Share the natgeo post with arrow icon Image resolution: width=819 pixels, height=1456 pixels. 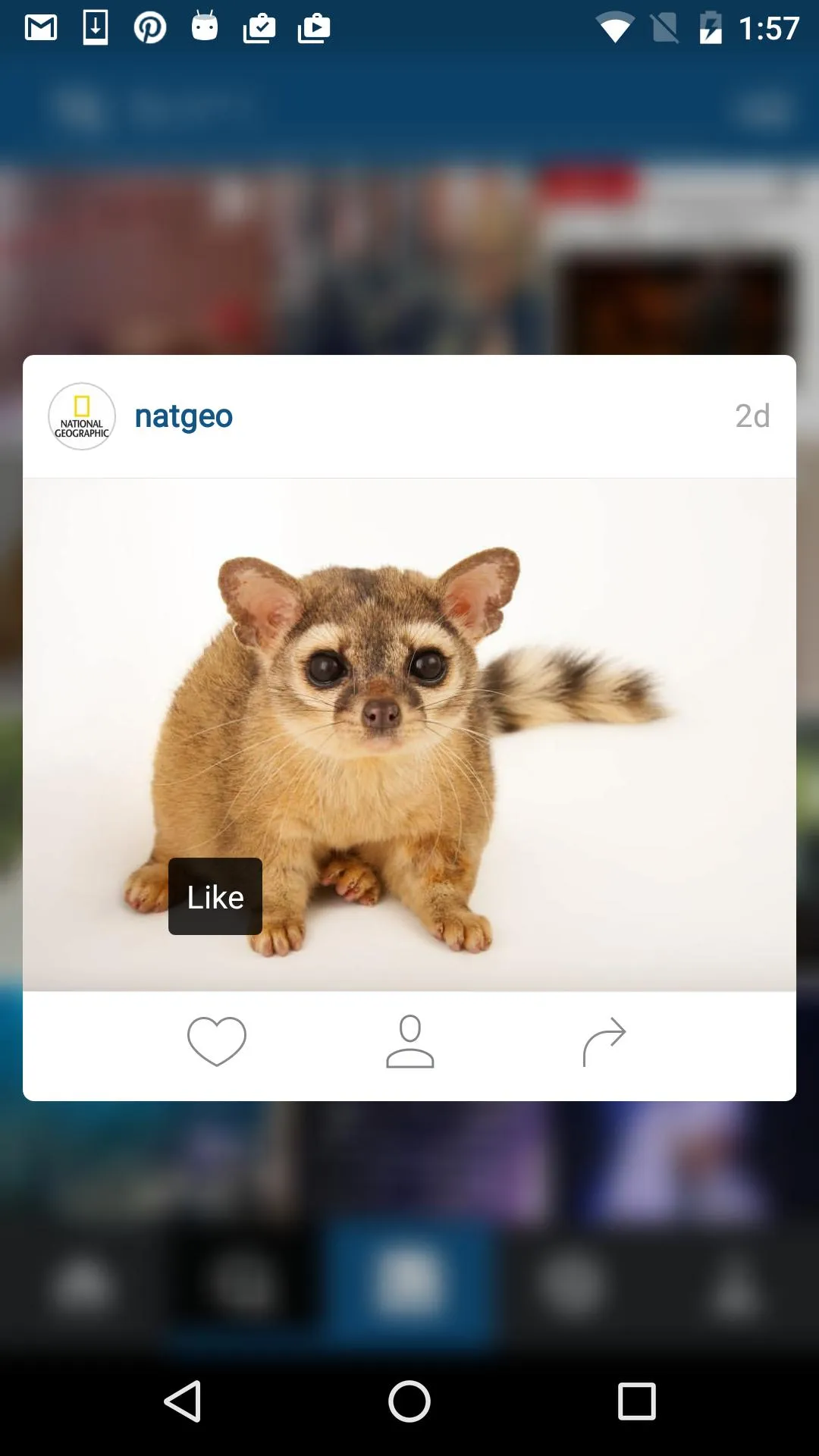pos(604,1041)
